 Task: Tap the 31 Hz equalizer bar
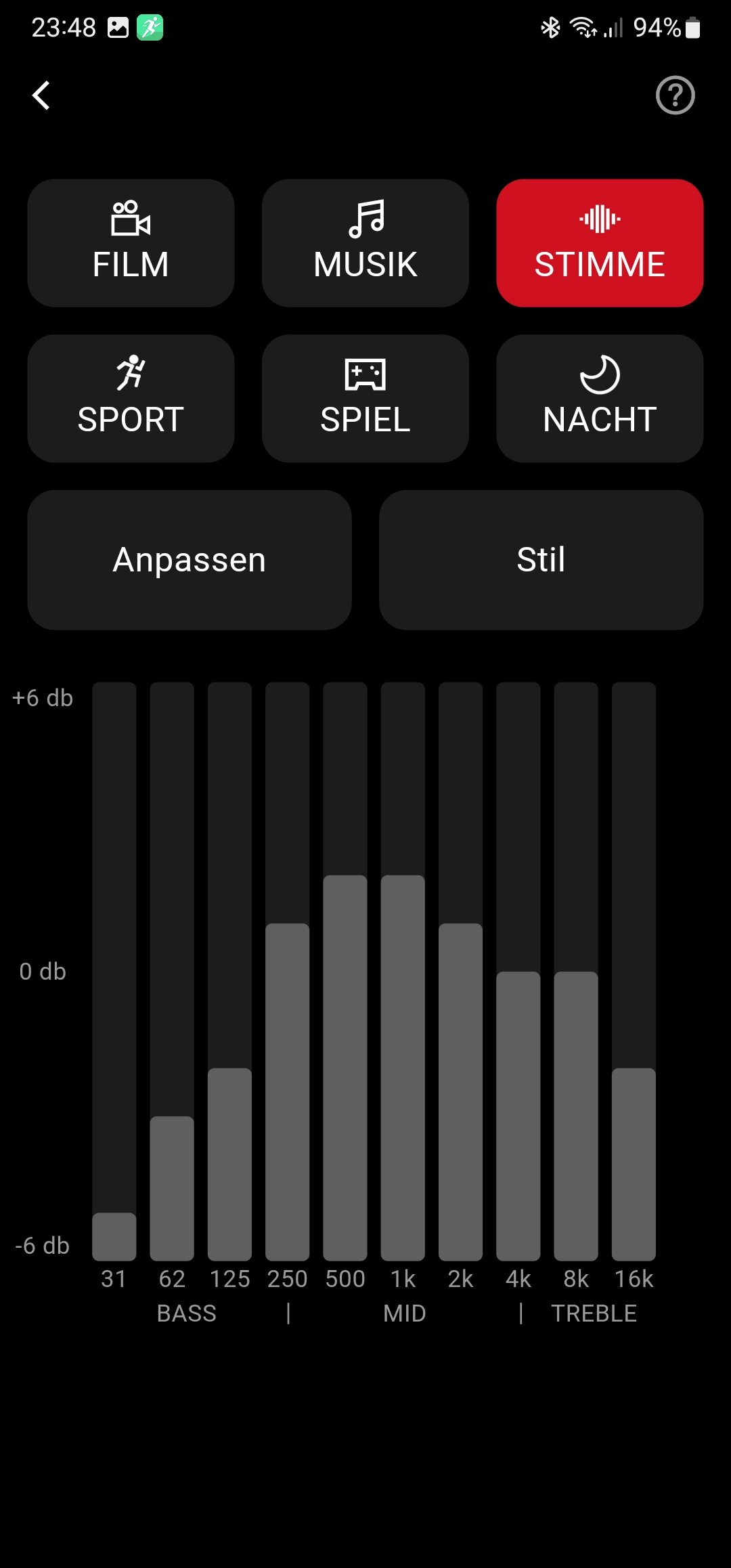[x=114, y=972]
